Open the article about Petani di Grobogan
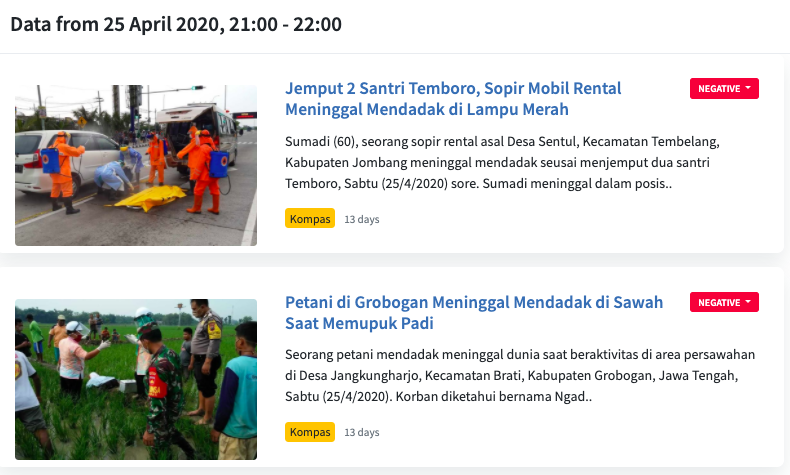Screen dimensions: 790x475 click(473, 312)
